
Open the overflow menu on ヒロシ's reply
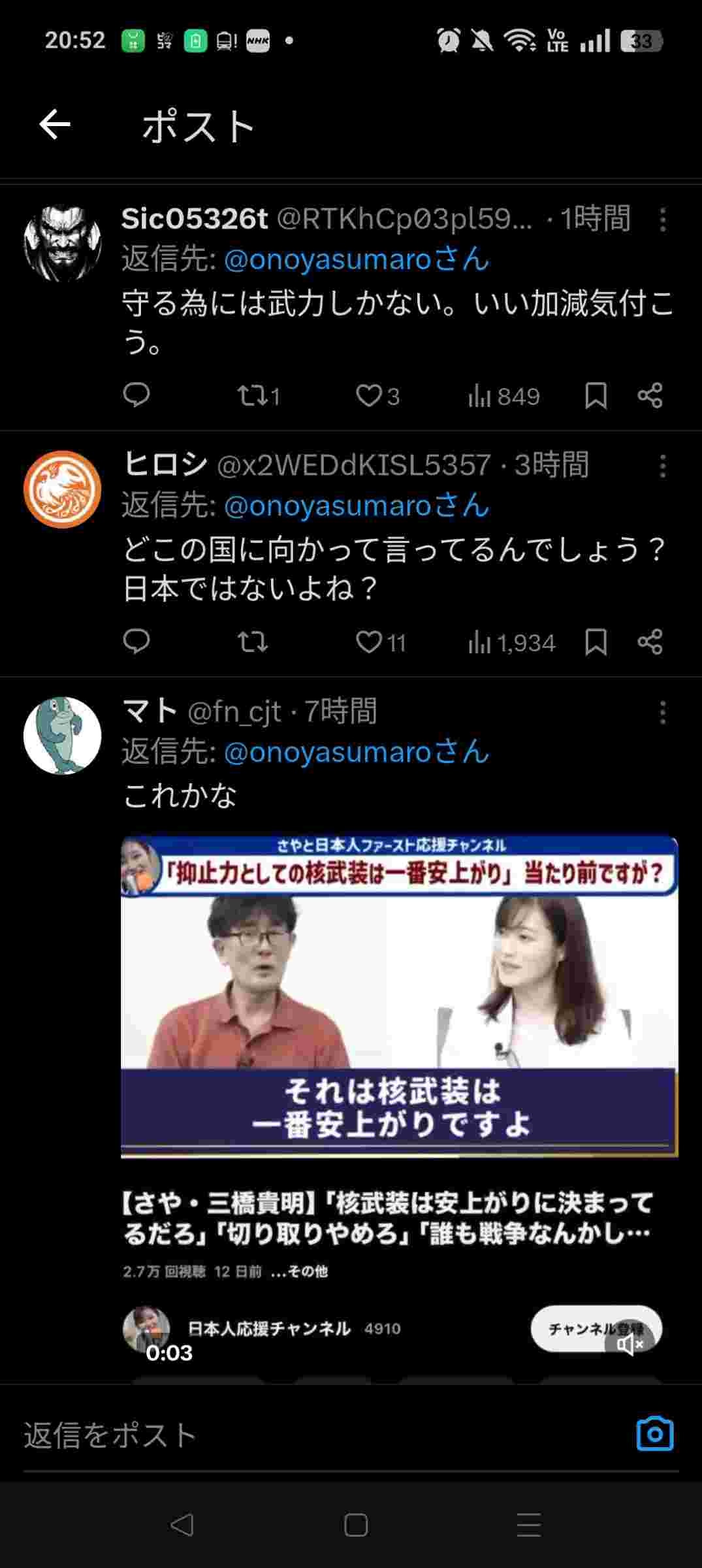(x=662, y=466)
